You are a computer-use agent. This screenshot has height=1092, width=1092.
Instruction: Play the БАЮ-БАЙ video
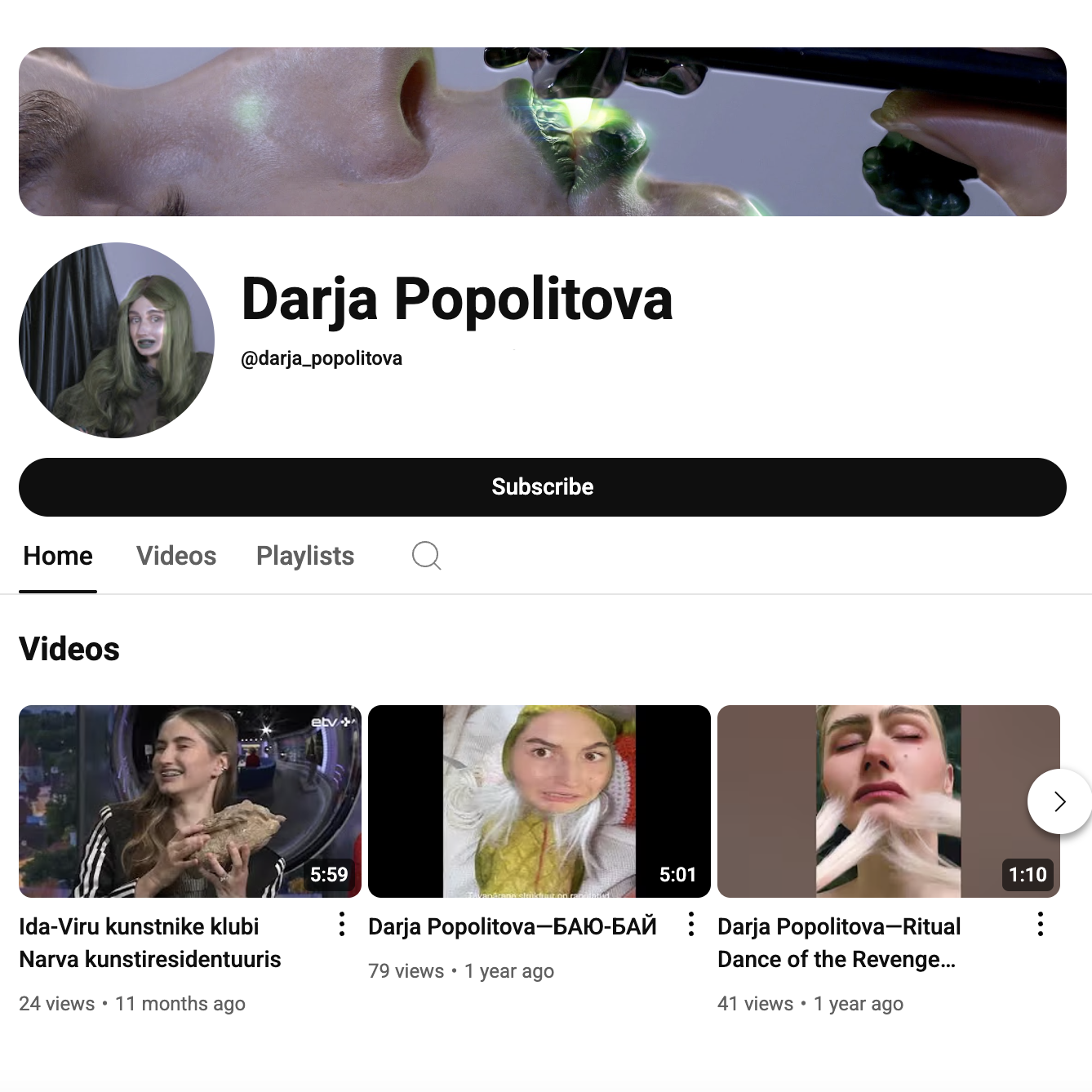[539, 801]
